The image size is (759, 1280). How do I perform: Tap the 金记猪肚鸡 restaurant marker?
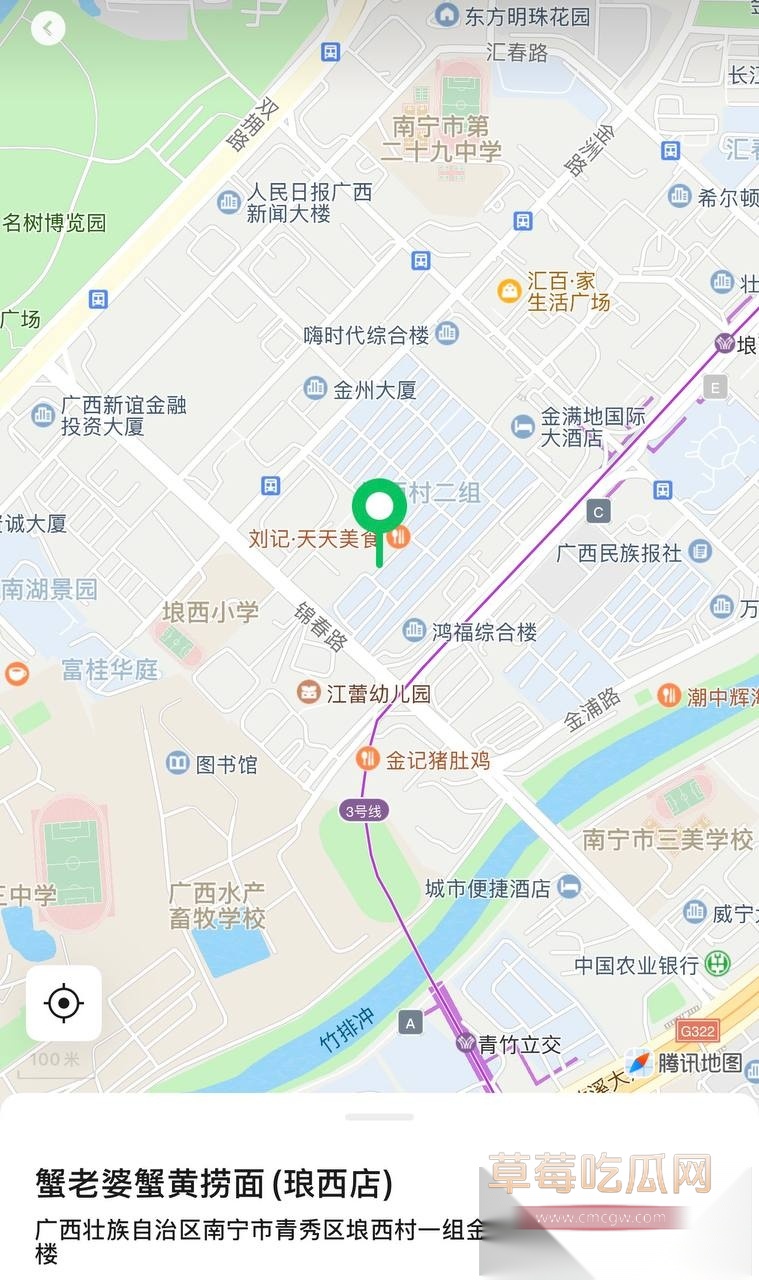click(x=366, y=759)
